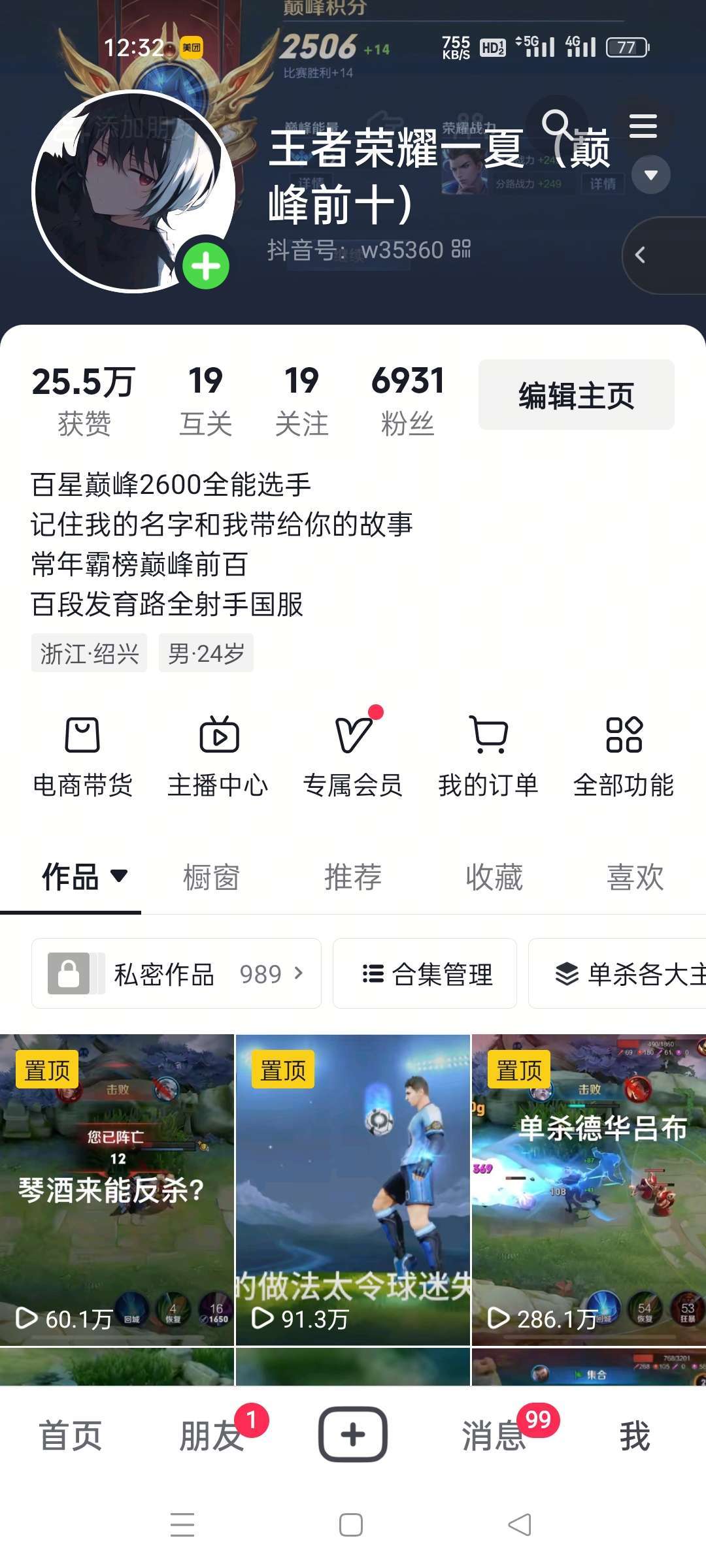Open 消息 with 99 unread
The image size is (706, 1568).
(495, 1435)
